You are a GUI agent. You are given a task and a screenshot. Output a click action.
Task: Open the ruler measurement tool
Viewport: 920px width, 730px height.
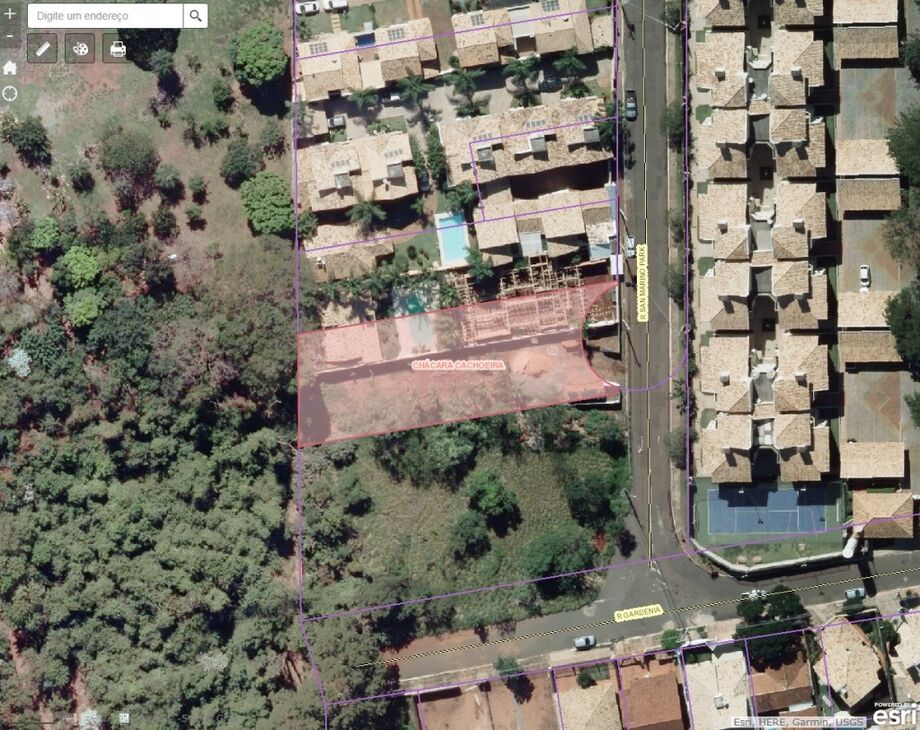click(x=42, y=48)
